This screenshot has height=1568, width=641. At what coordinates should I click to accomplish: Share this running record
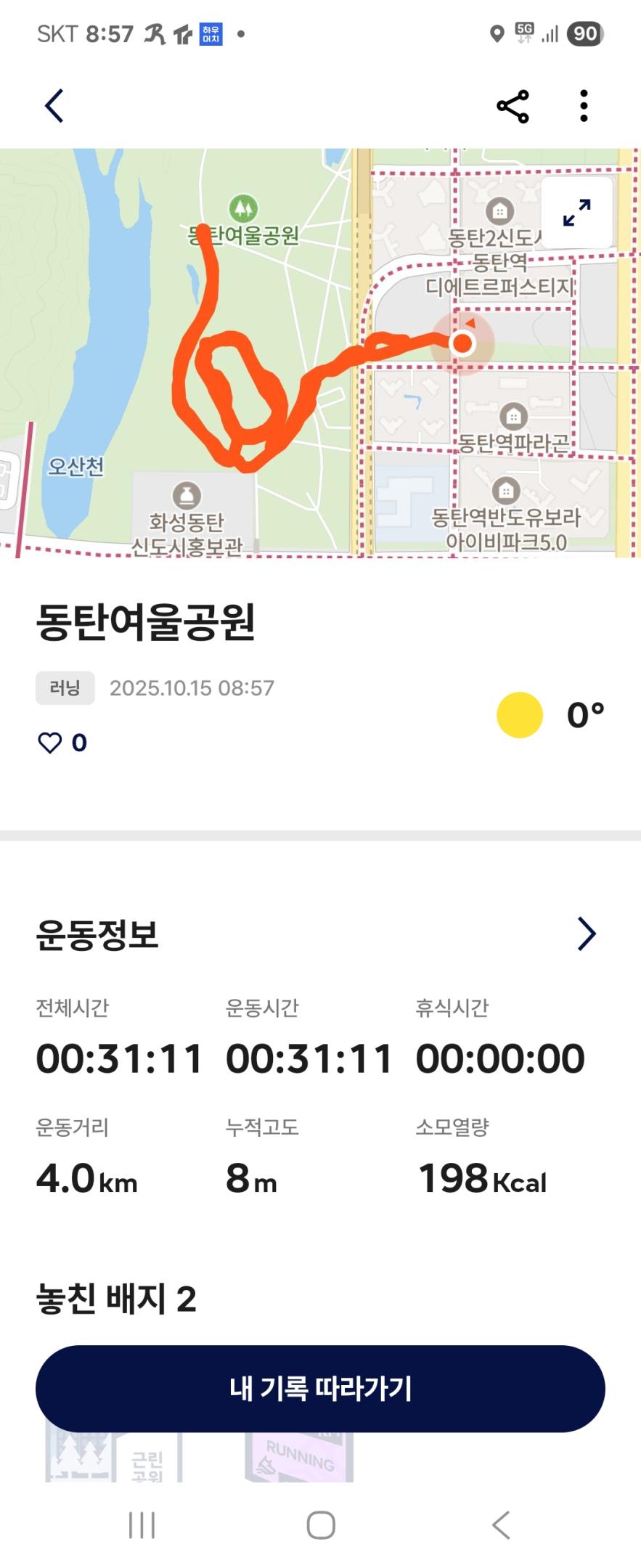[x=513, y=107]
